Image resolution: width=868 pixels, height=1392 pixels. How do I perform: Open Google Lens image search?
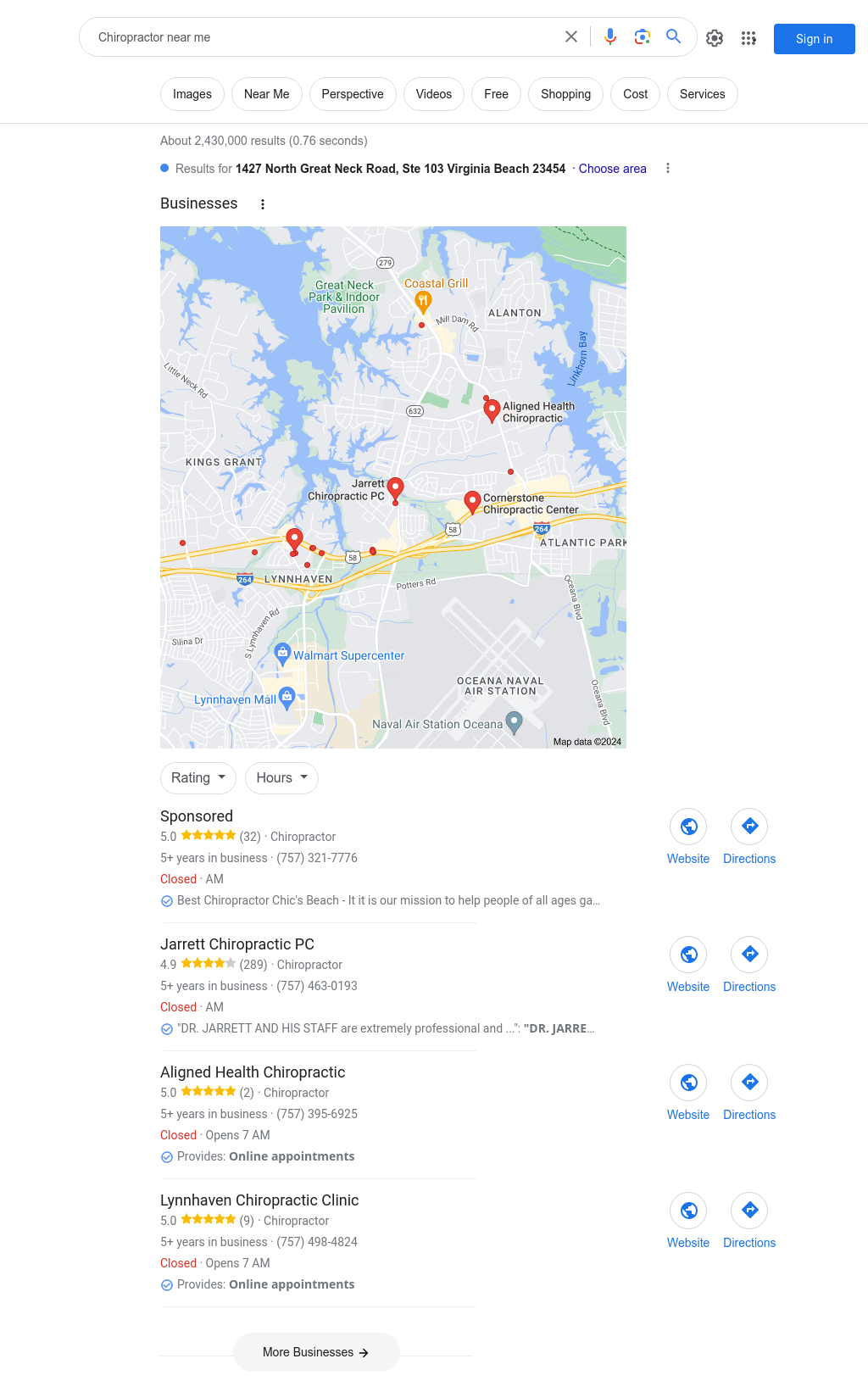coord(643,36)
